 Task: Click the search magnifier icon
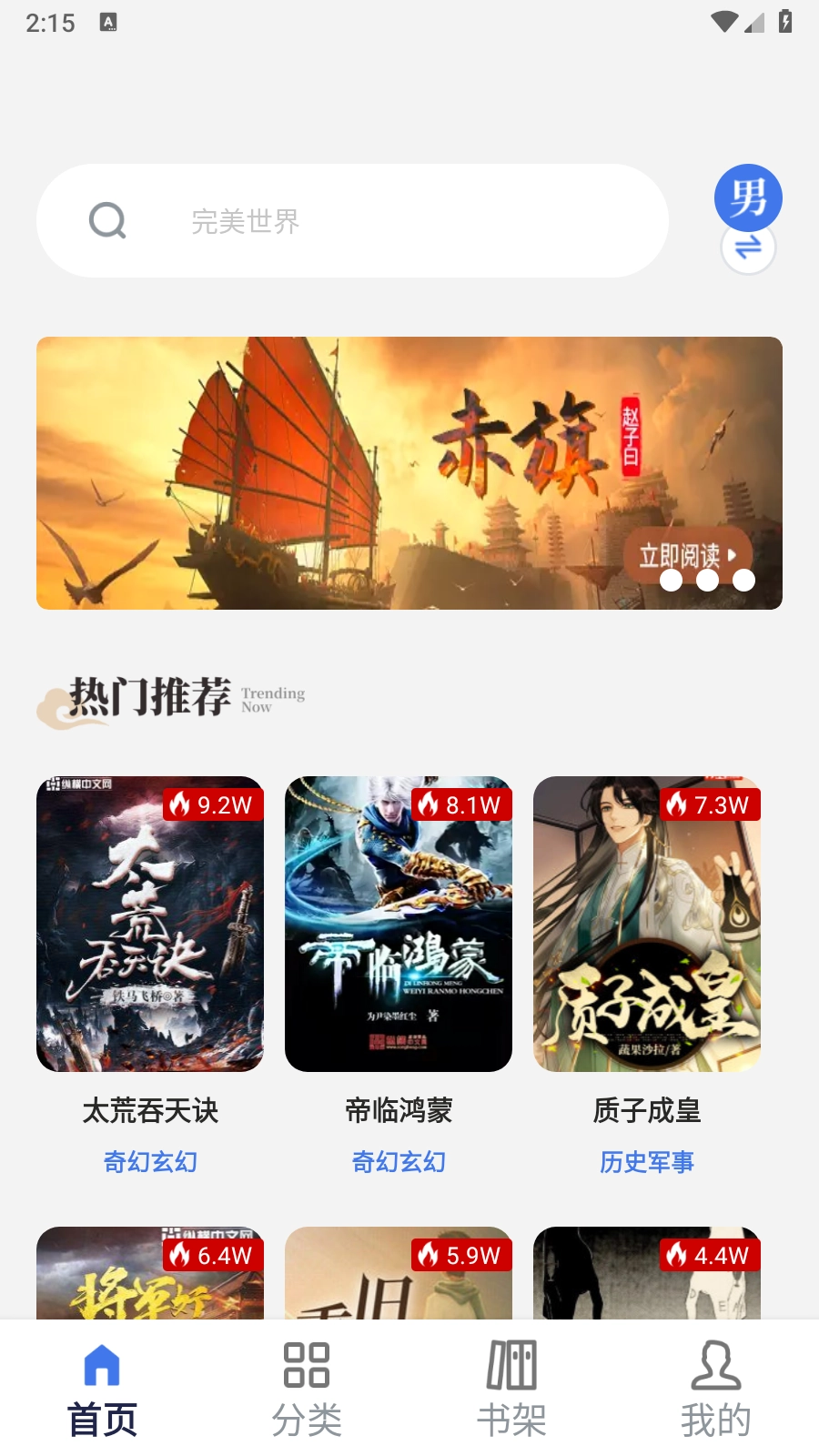tap(107, 221)
